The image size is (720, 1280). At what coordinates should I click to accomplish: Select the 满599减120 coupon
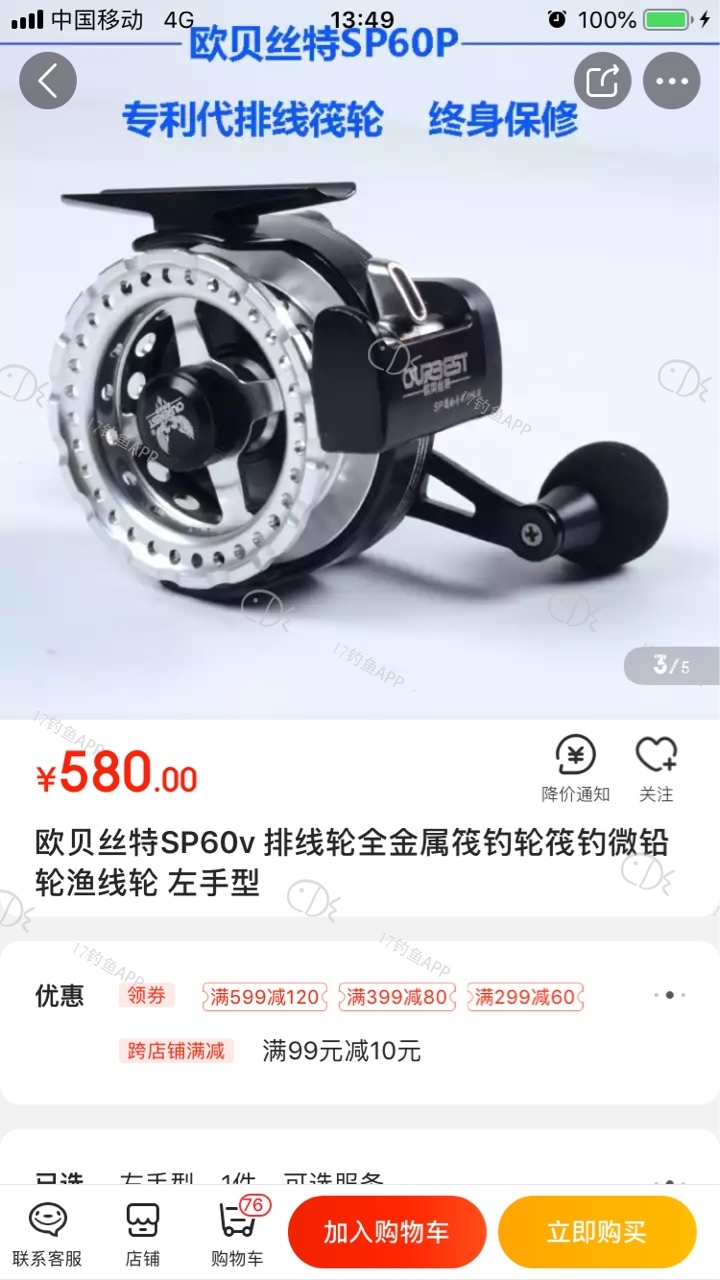[x=264, y=996]
